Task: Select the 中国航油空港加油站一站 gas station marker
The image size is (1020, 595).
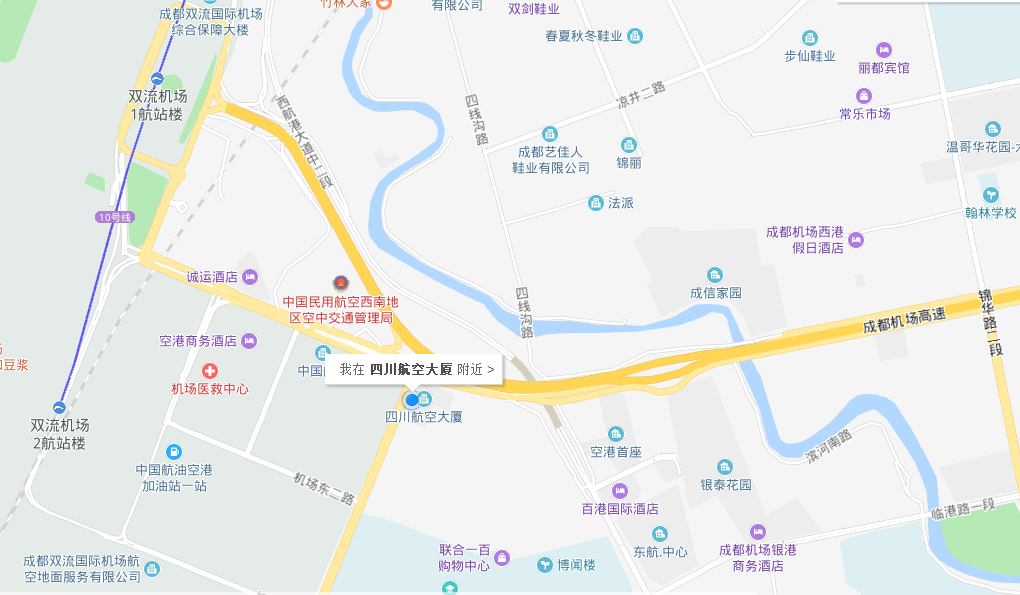Action: (174, 452)
